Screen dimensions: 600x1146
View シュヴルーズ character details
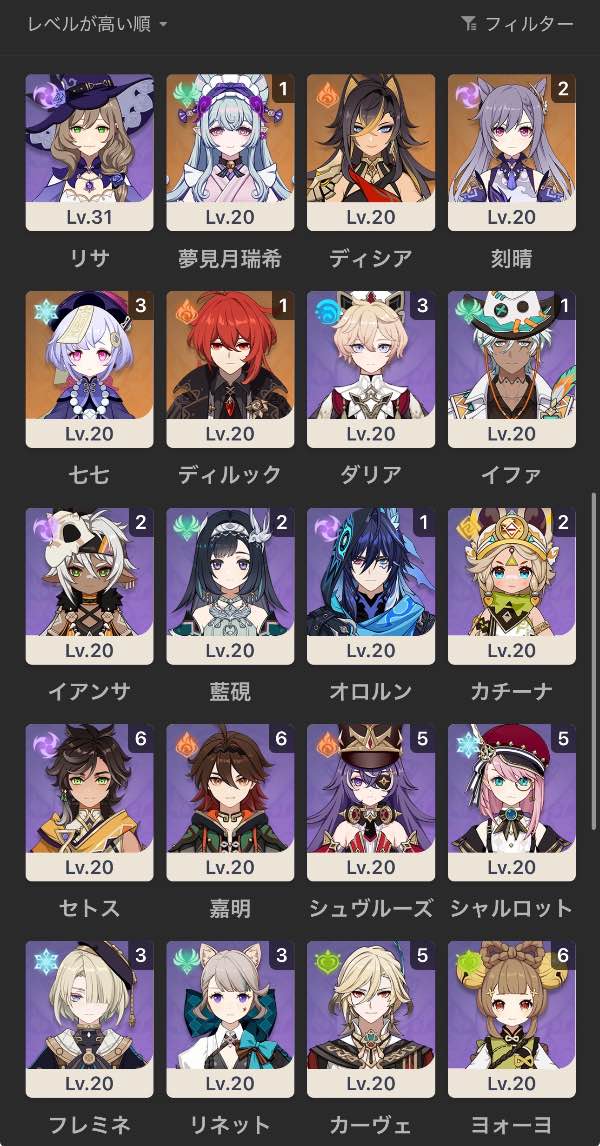tap(371, 803)
